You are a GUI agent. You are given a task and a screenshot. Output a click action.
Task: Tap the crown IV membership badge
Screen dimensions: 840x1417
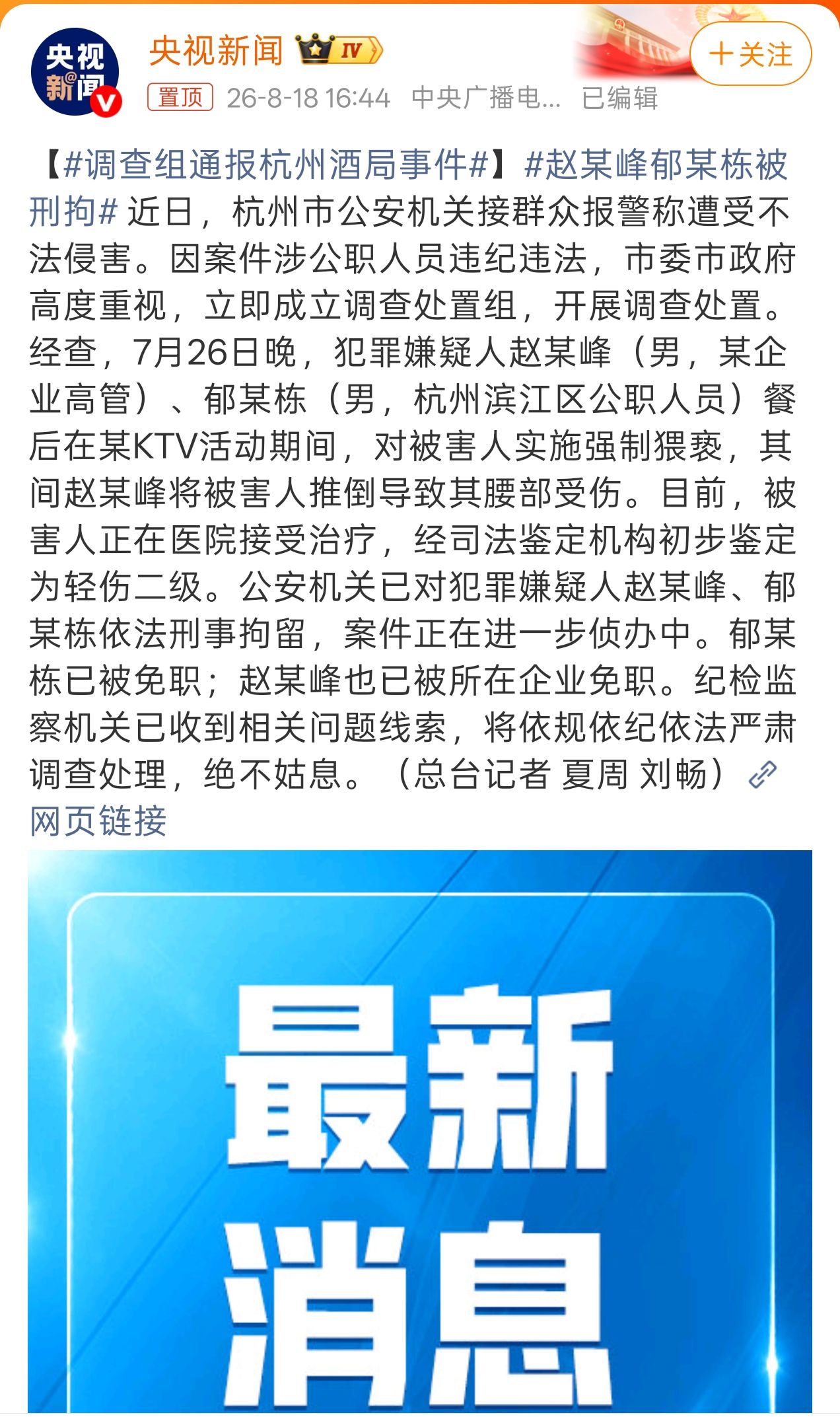click(x=339, y=50)
